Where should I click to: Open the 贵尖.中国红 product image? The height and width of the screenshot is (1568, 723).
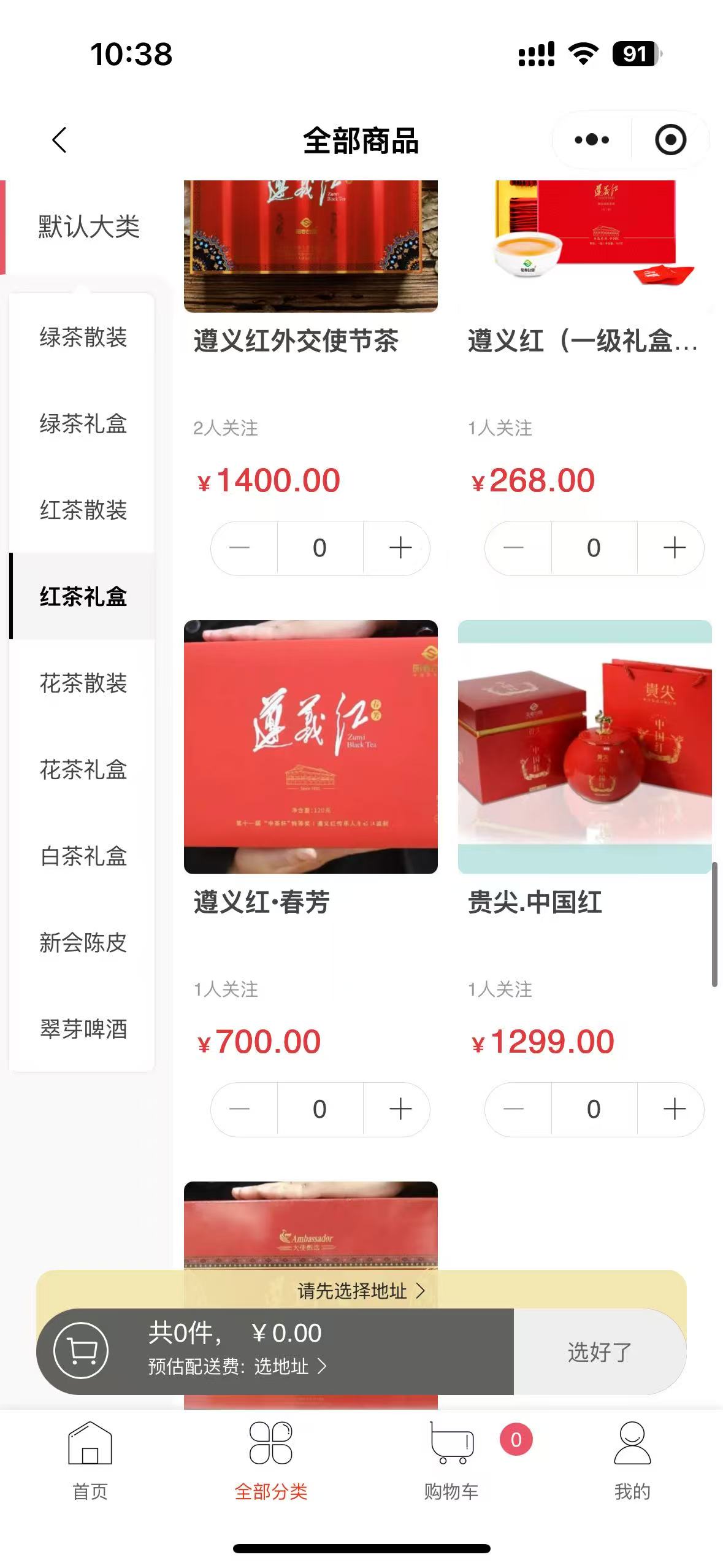584,747
